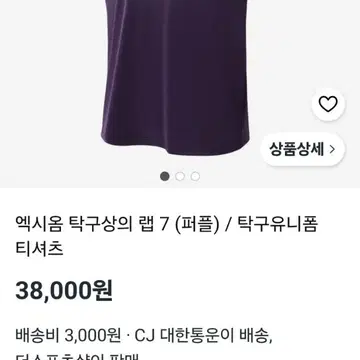Tap the purple shirt product image
Image resolution: width=360 pixels, height=360 pixels.
click(176, 77)
